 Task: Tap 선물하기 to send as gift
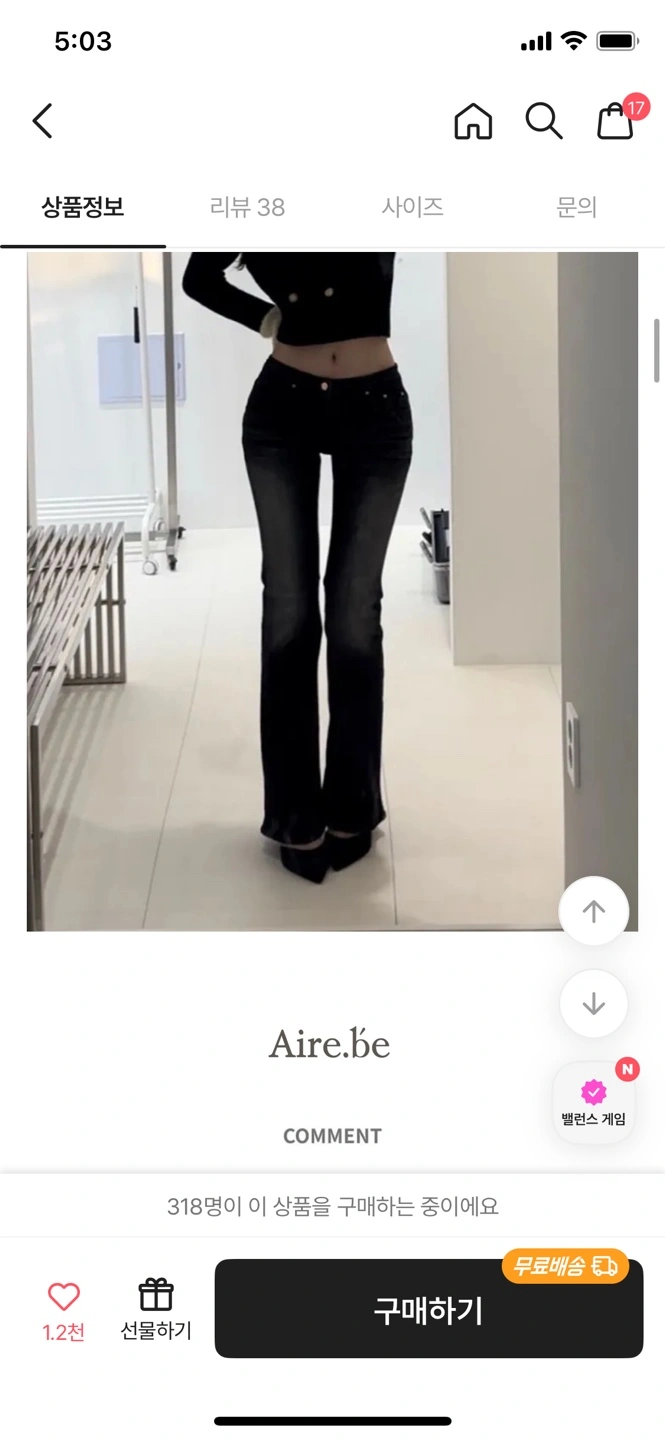point(156,1309)
